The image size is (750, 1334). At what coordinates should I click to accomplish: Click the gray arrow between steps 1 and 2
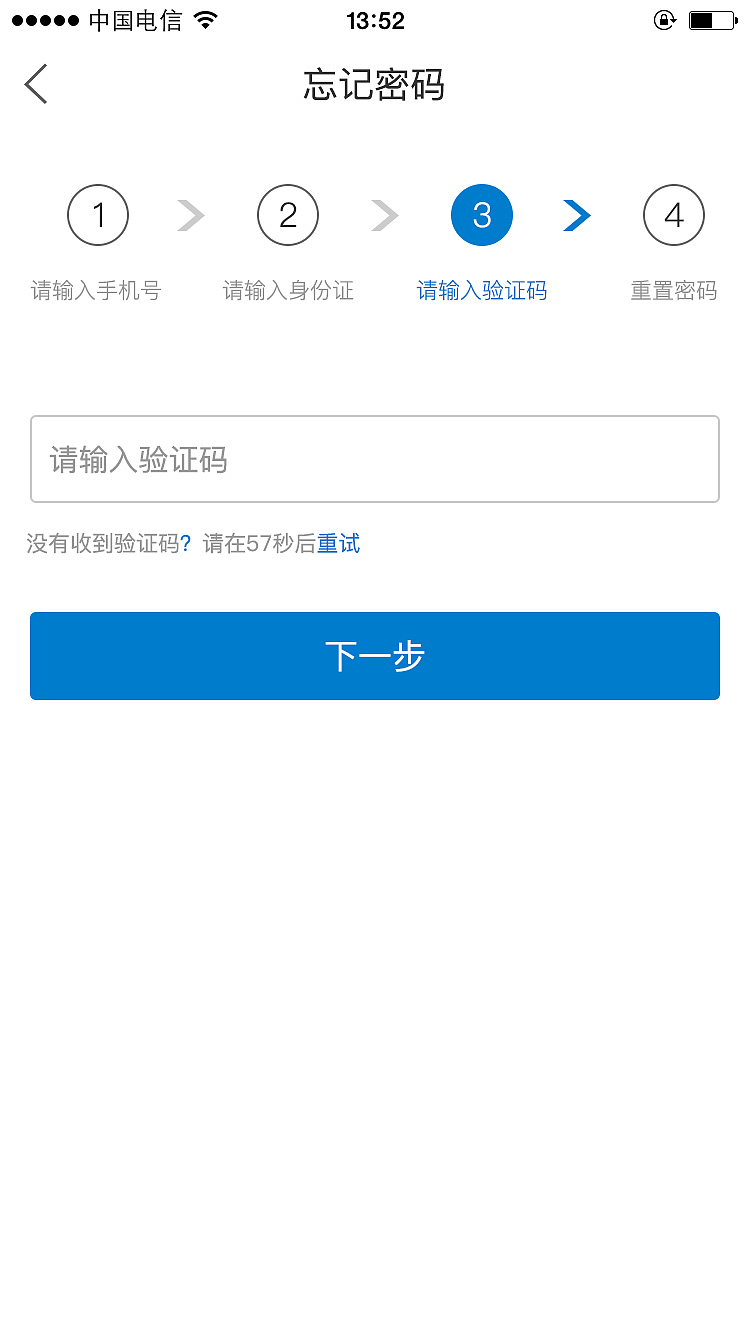click(x=190, y=215)
